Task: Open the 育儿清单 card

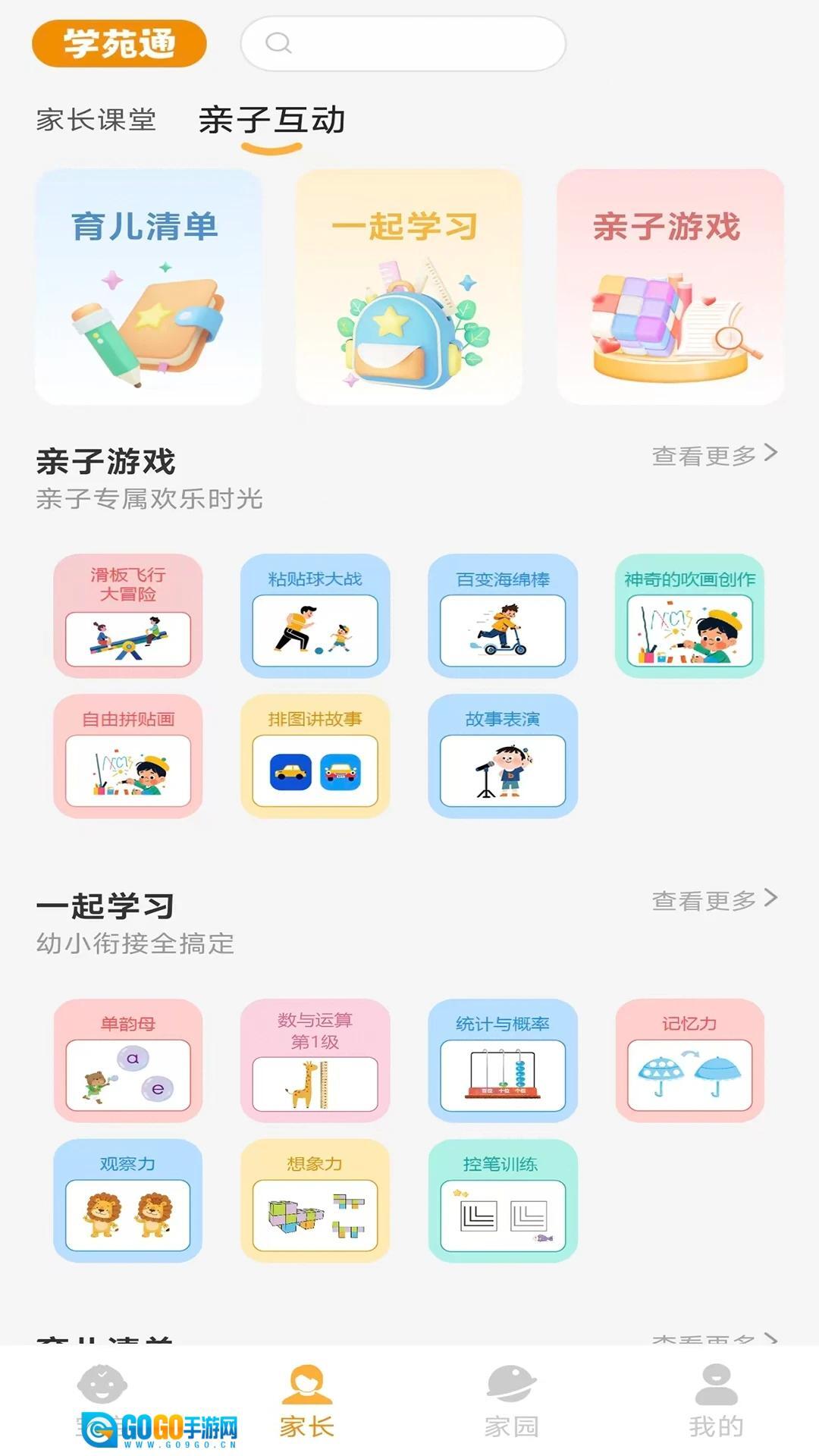Action: point(149,287)
